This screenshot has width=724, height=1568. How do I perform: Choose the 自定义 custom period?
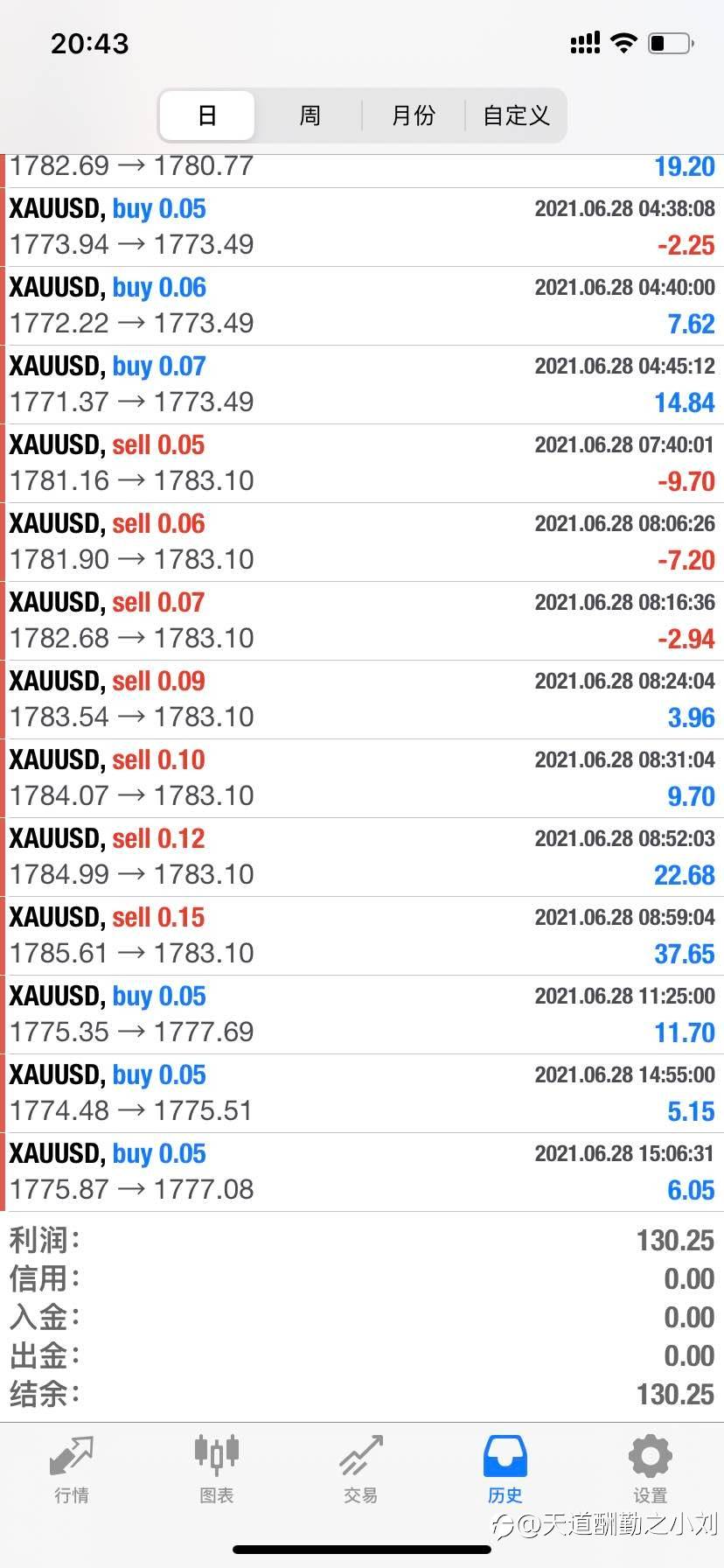515,115
